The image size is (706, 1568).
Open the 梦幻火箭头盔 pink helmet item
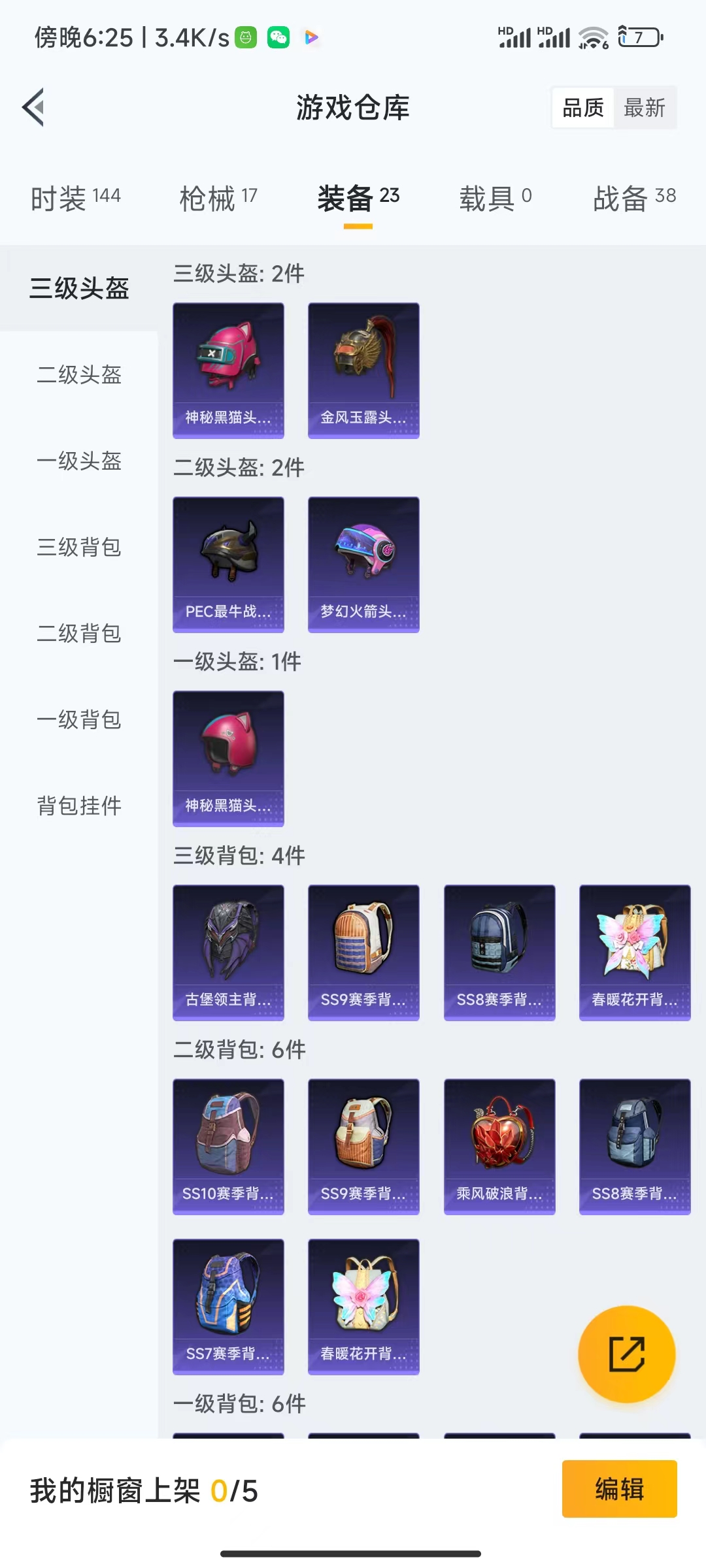[363, 565]
